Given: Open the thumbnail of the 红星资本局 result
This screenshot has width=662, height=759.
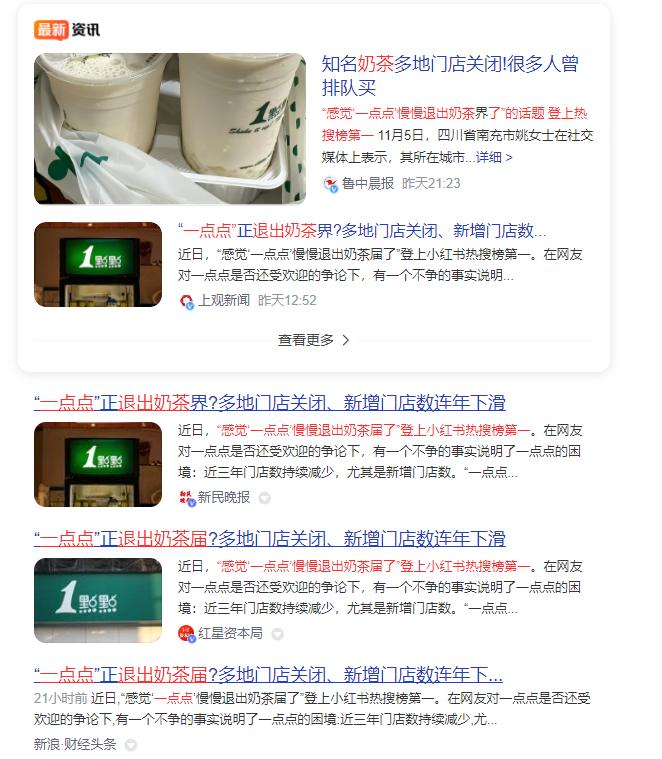Looking at the screenshot, I should coord(97,600).
